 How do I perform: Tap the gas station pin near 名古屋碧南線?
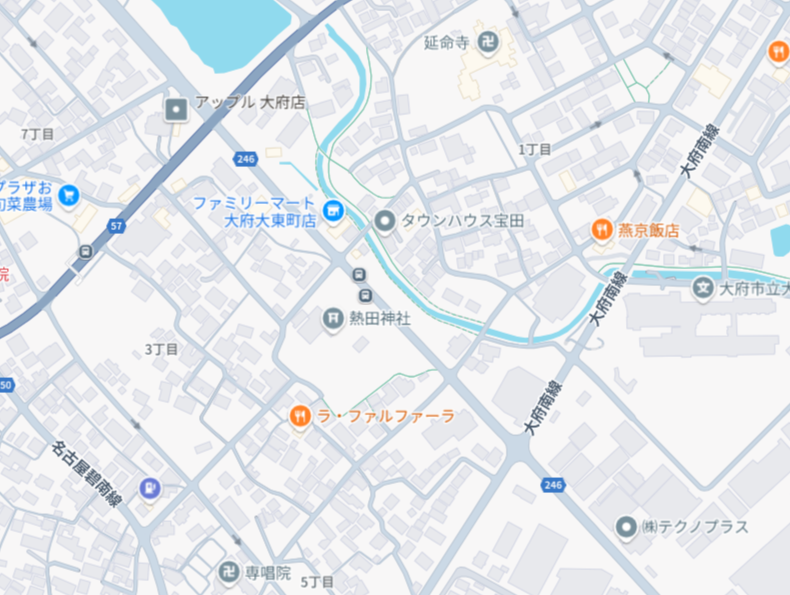150,488
